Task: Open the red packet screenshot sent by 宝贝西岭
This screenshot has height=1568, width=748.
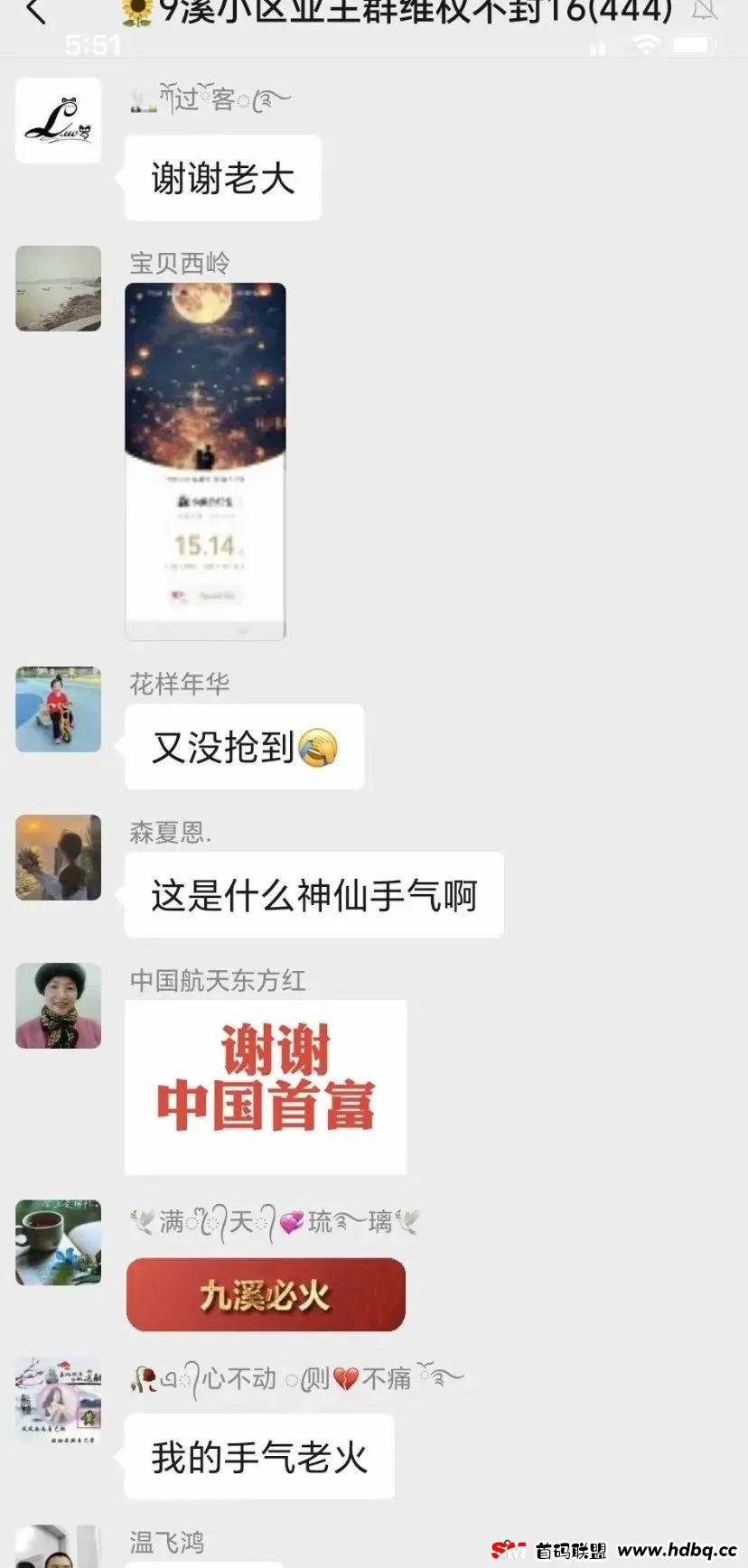Action: 205,461
